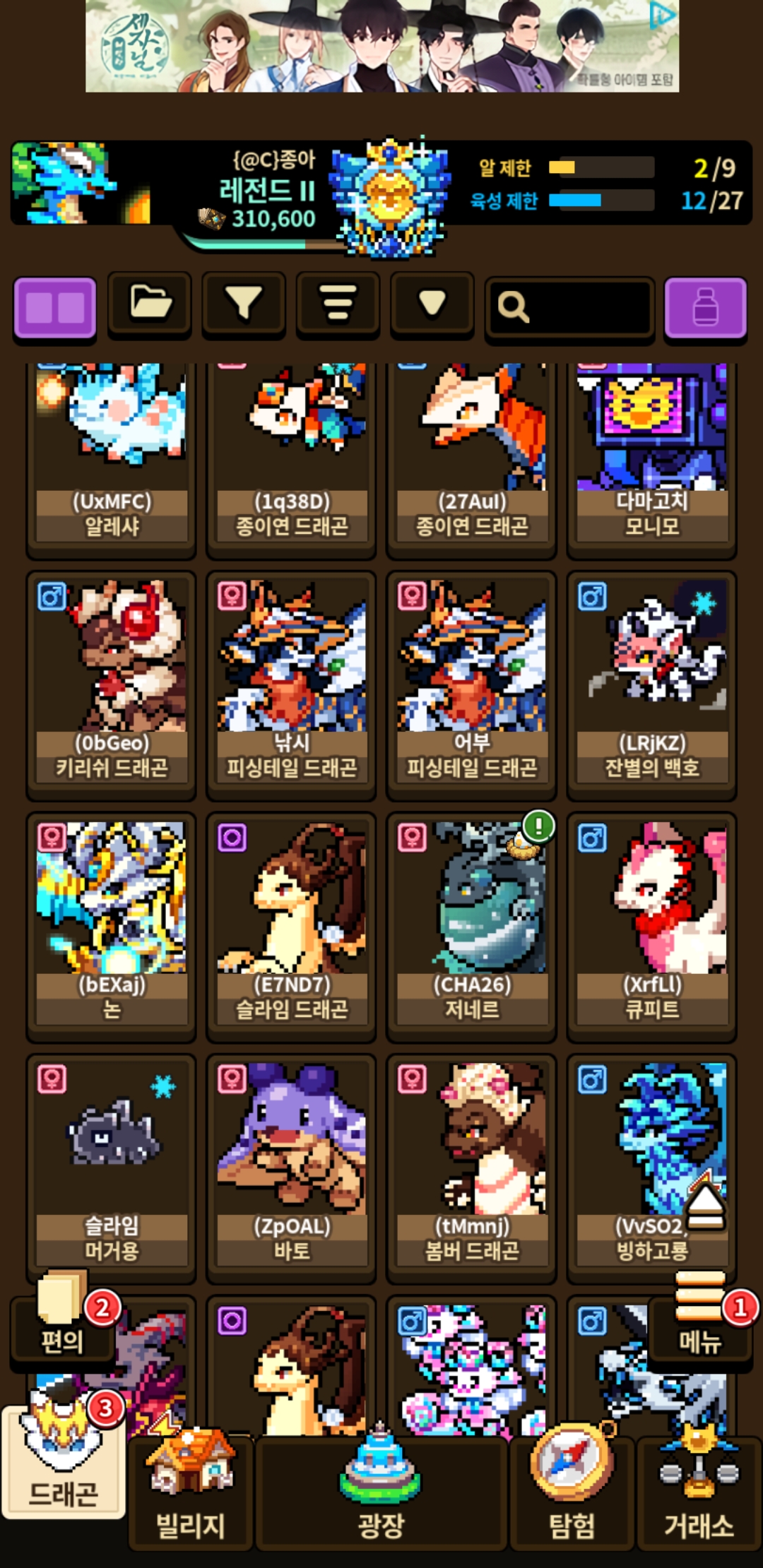Open the 편의 shortcut button
Screen dimensions: 763x1568
pos(62,1319)
